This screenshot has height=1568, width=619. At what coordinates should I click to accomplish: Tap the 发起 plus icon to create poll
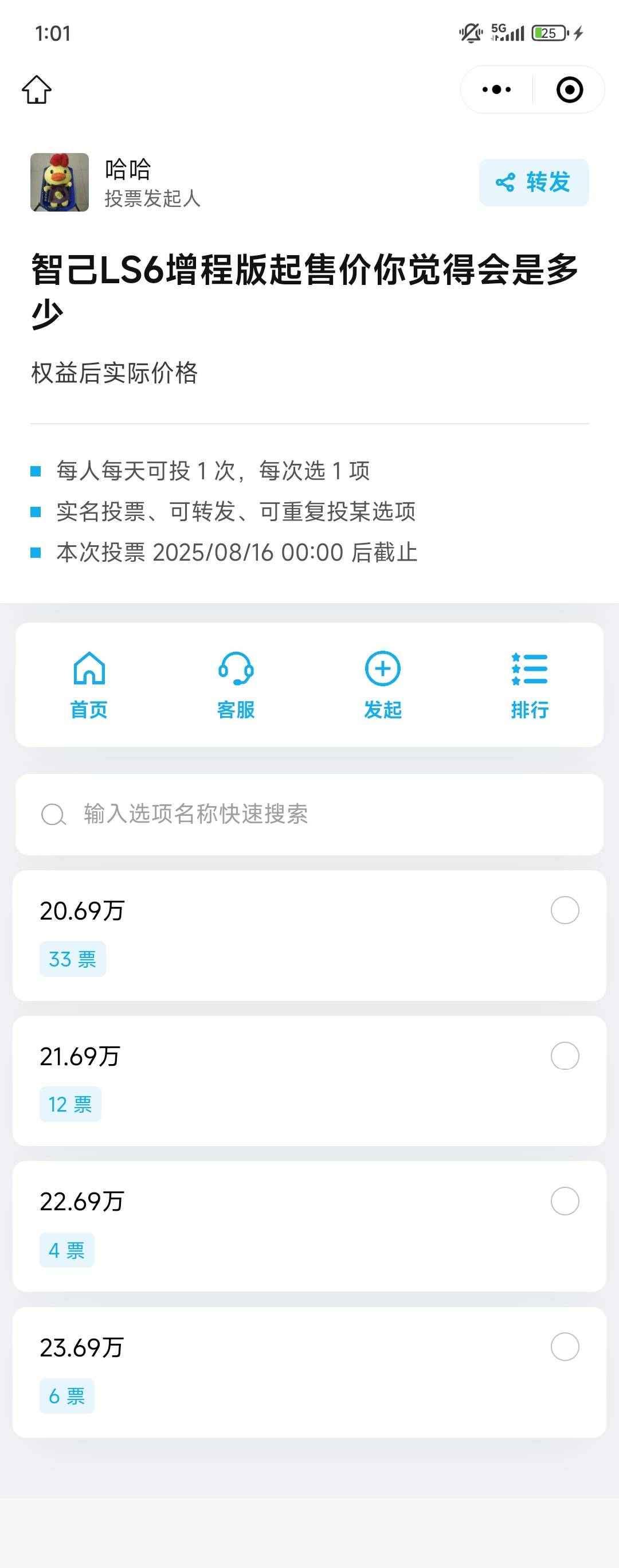point(382,671)
